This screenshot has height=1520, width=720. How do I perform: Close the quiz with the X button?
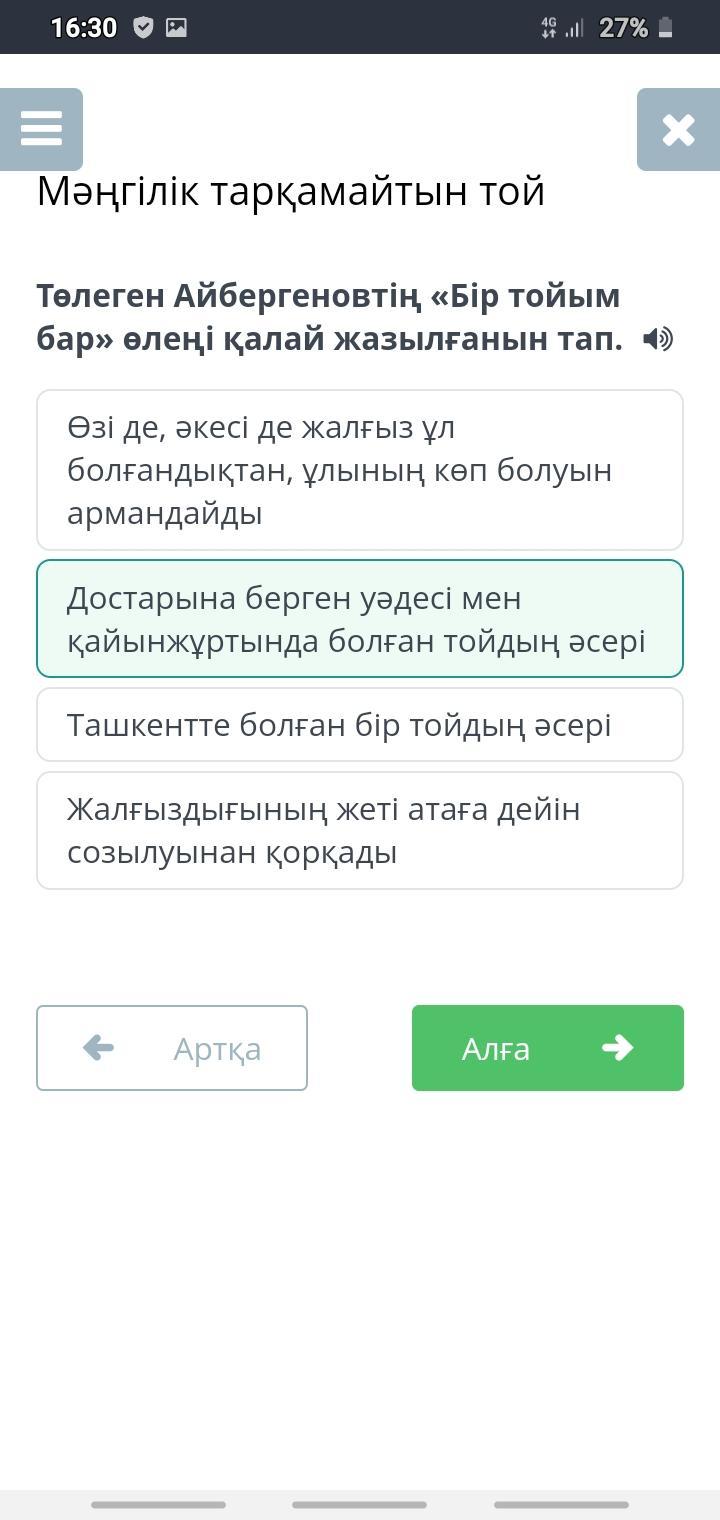(x=678, y=129)
